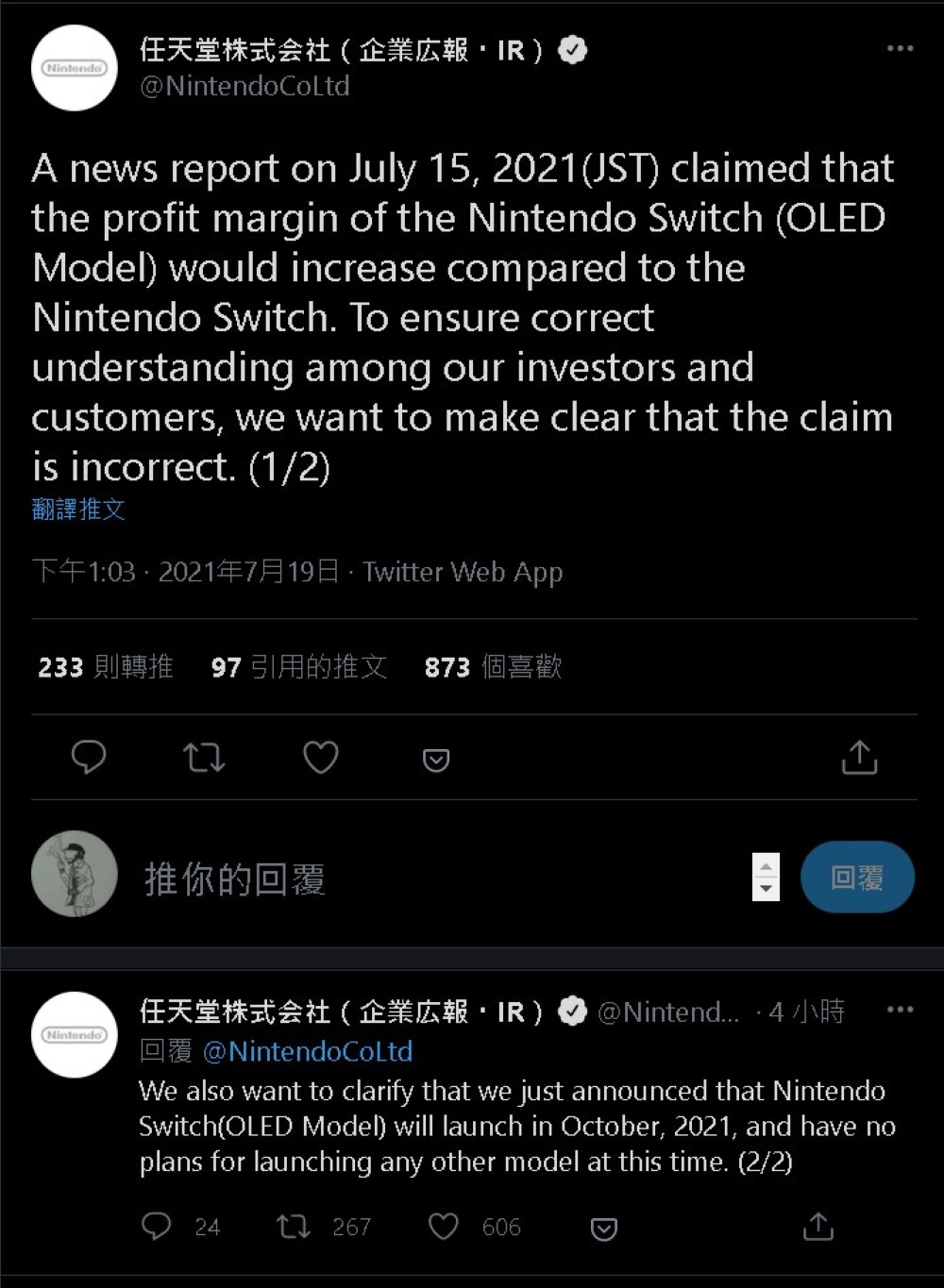Comment on the (2/2) reply with 24 replies

pos(157,1226)
